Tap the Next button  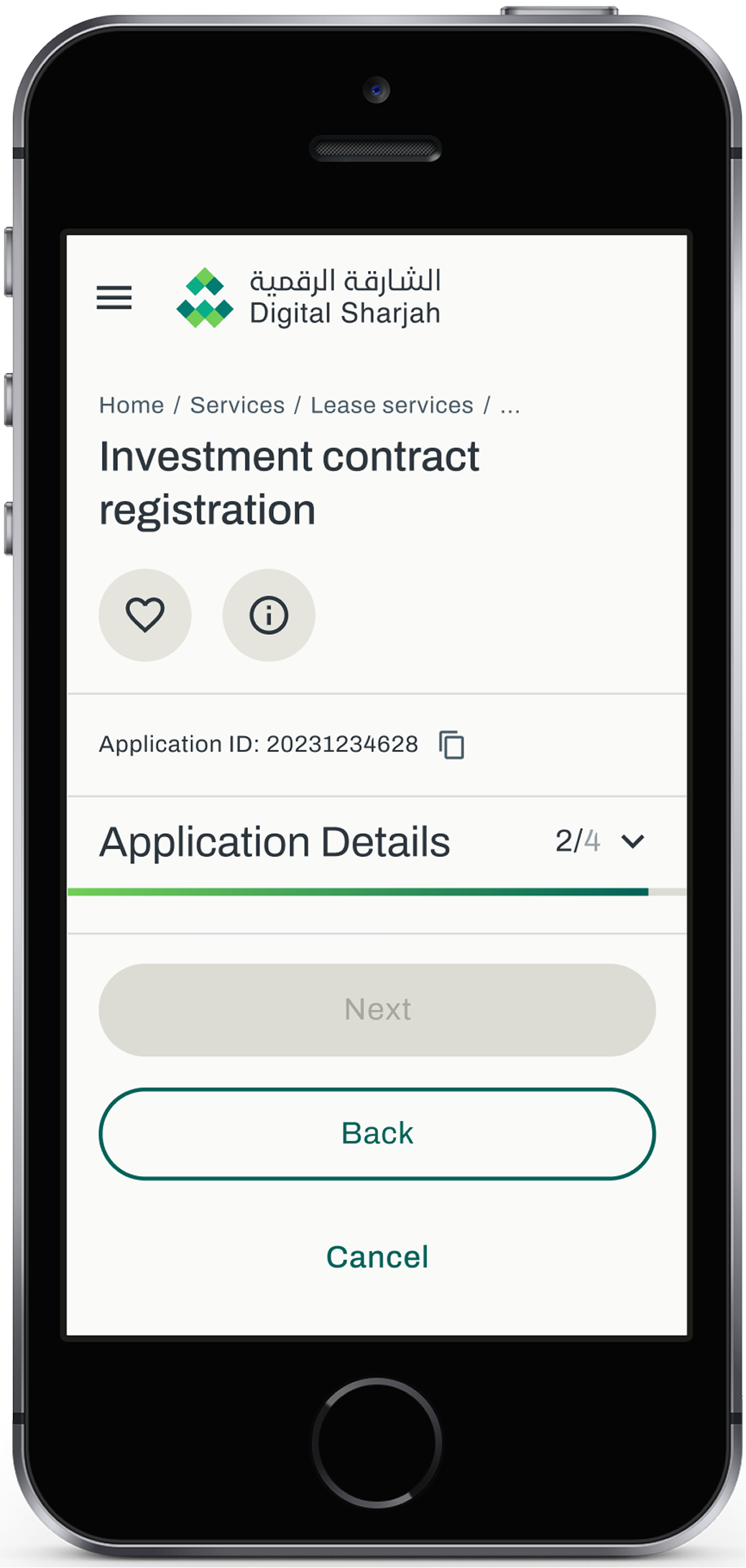coord(377,1010)
